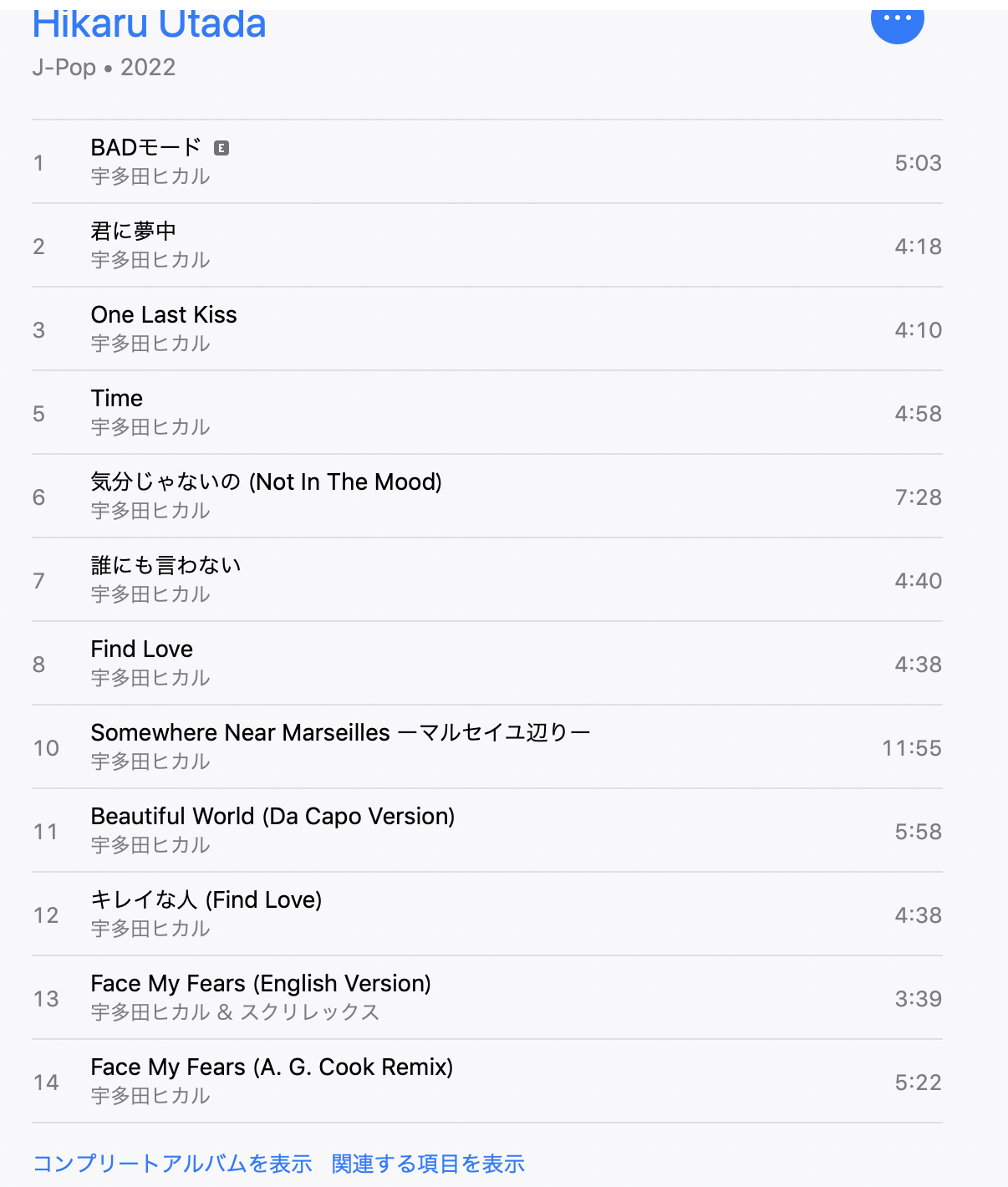Image resolution: width=1008 pixels, height=1187 pixels.
Task: Play Face My Fears (A. G. Cook Remix)
Action: (272, 1067)
